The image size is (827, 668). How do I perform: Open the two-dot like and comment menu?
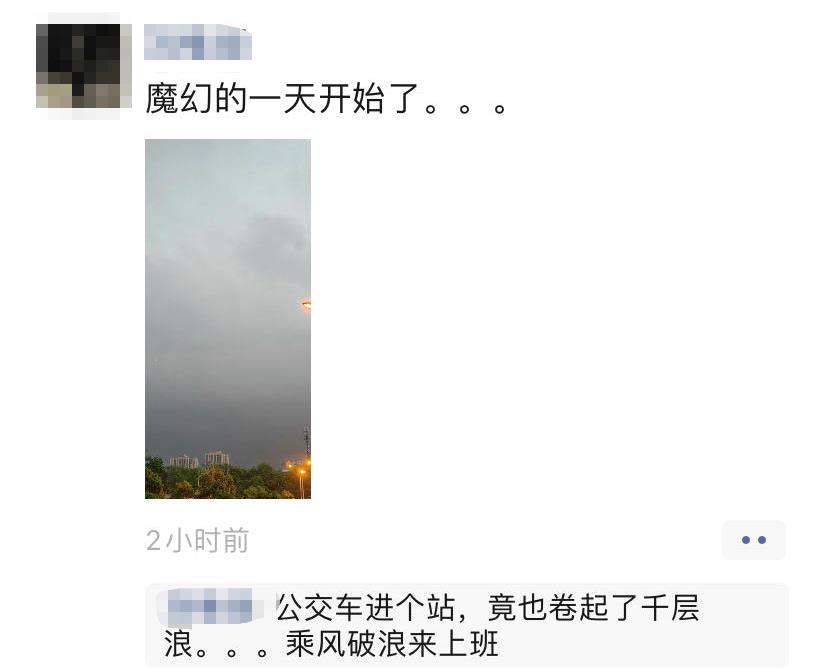pos(753,540)
